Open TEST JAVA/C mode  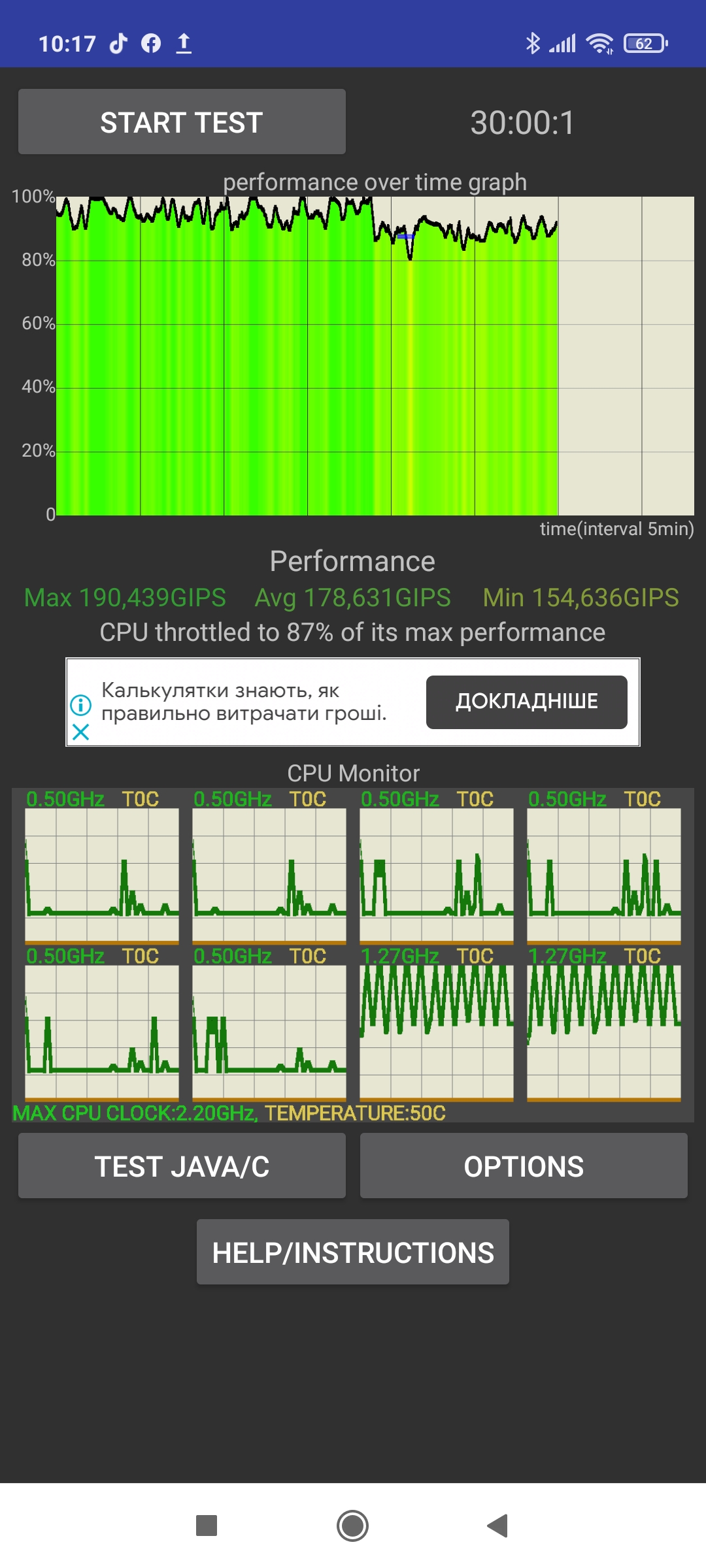tap(182, 1166)
